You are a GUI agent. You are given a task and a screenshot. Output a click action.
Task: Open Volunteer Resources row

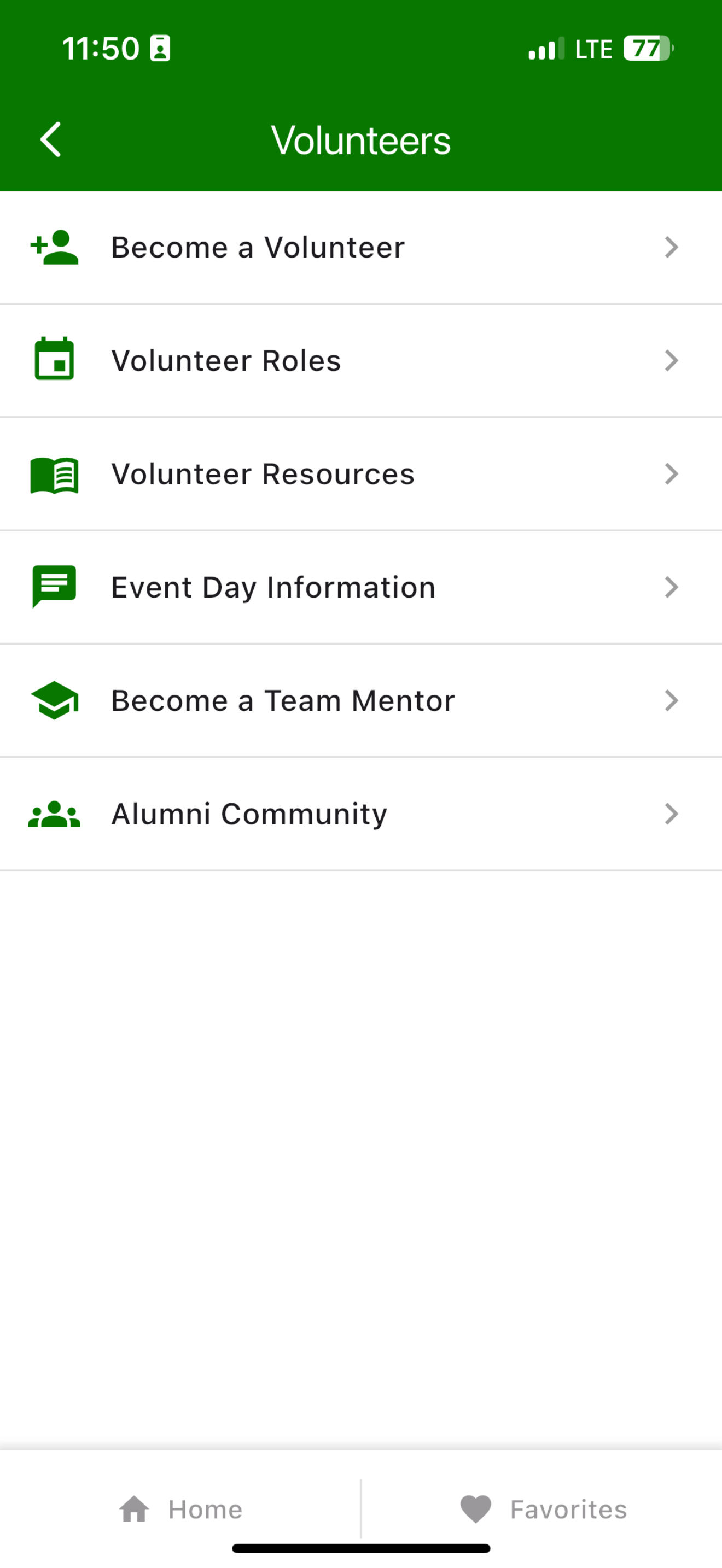(x=263, y=473)
